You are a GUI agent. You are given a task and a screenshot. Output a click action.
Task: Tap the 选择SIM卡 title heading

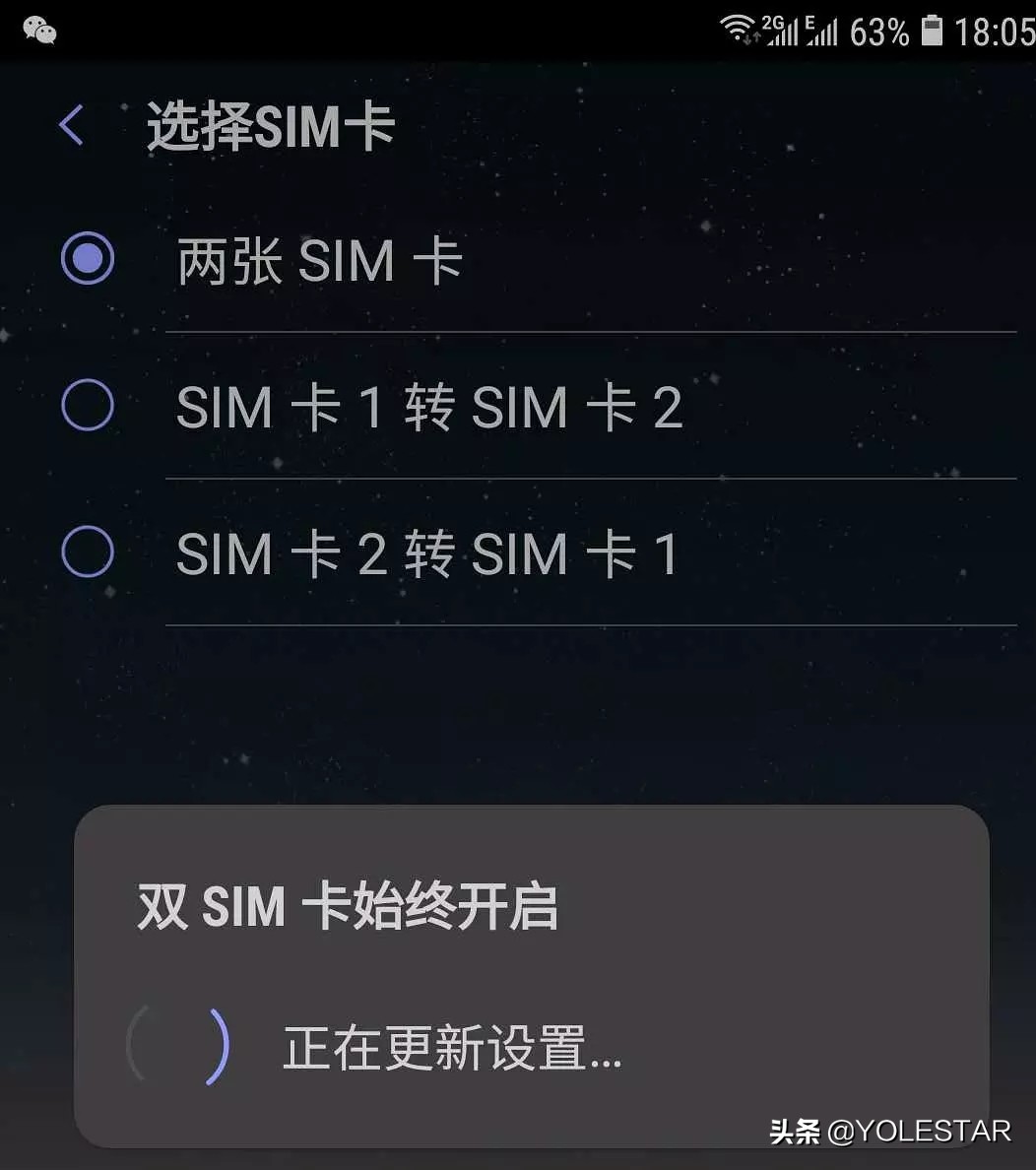(x=271, y=125)
